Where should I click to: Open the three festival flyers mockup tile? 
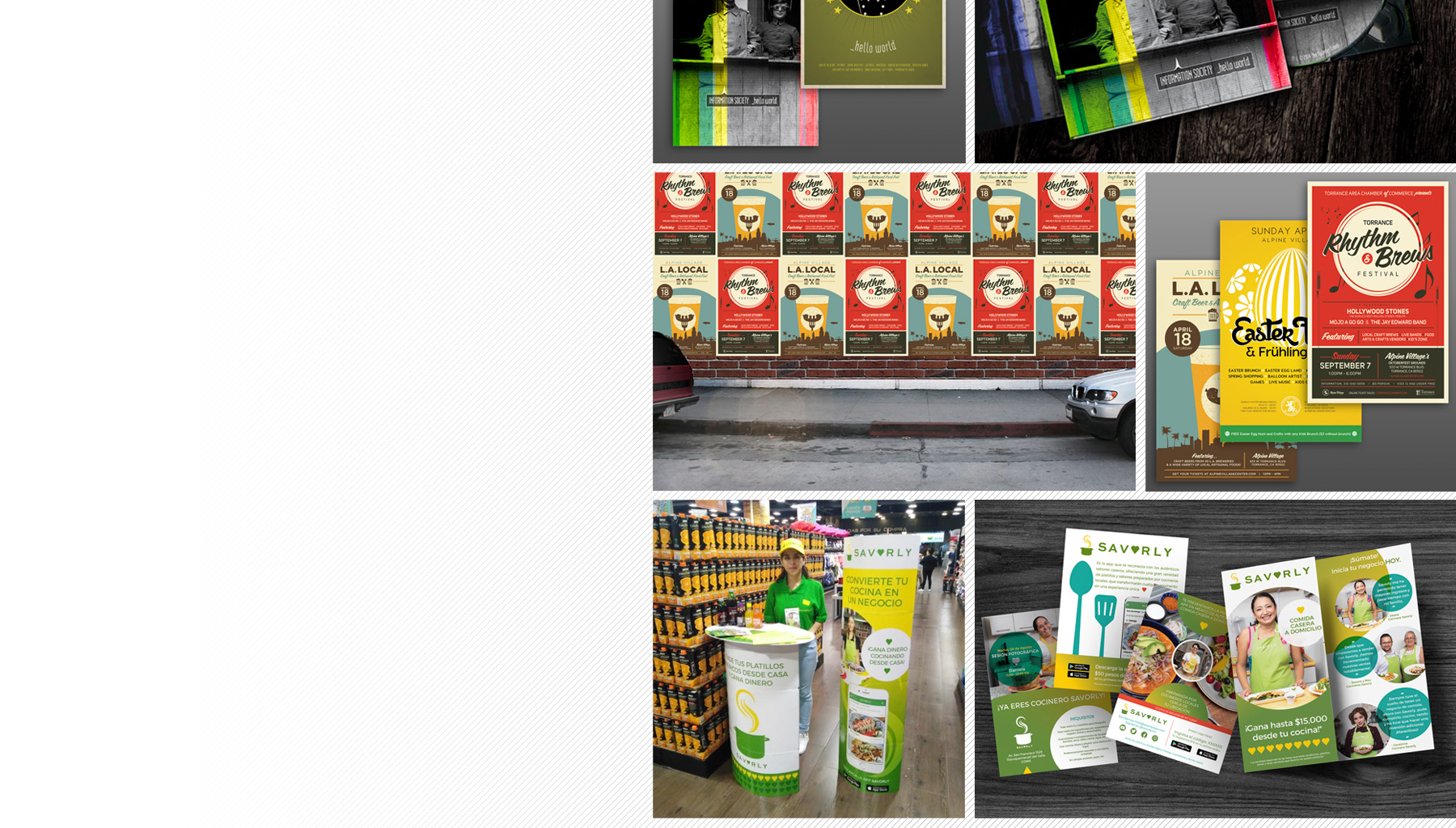[1300, 332]
